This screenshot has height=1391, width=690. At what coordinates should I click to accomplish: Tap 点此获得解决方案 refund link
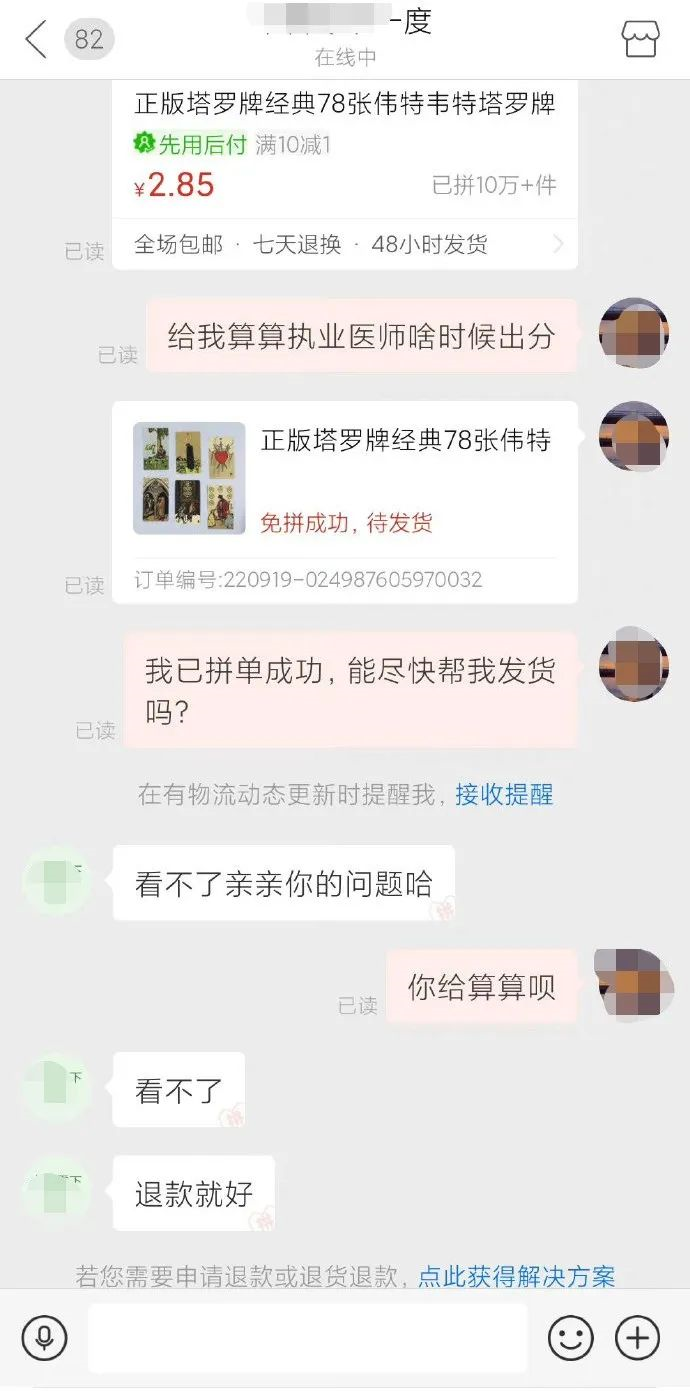tap(516, 1277)
